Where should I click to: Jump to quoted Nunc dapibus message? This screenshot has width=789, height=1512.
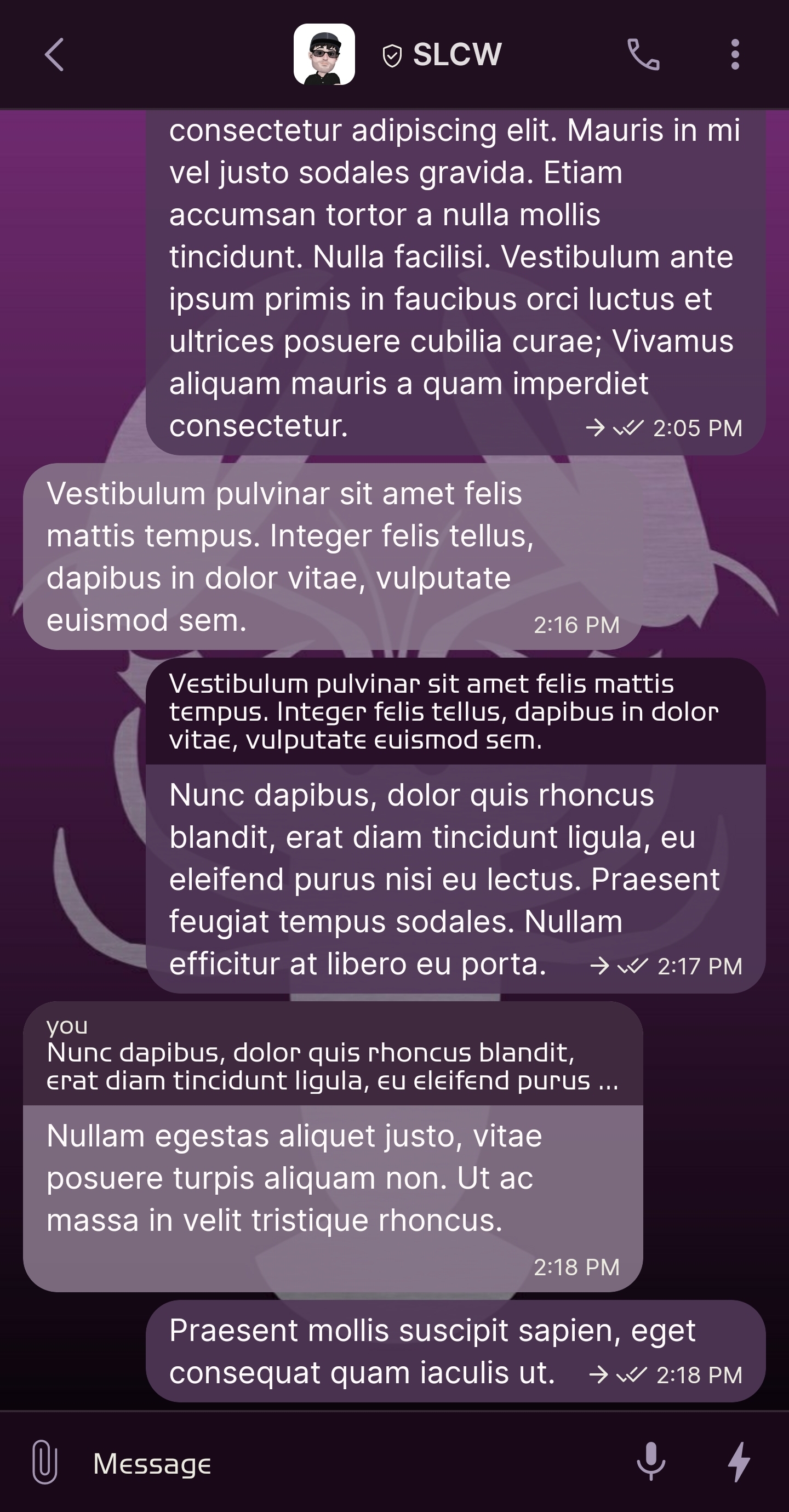click(x=332, y=1055)
